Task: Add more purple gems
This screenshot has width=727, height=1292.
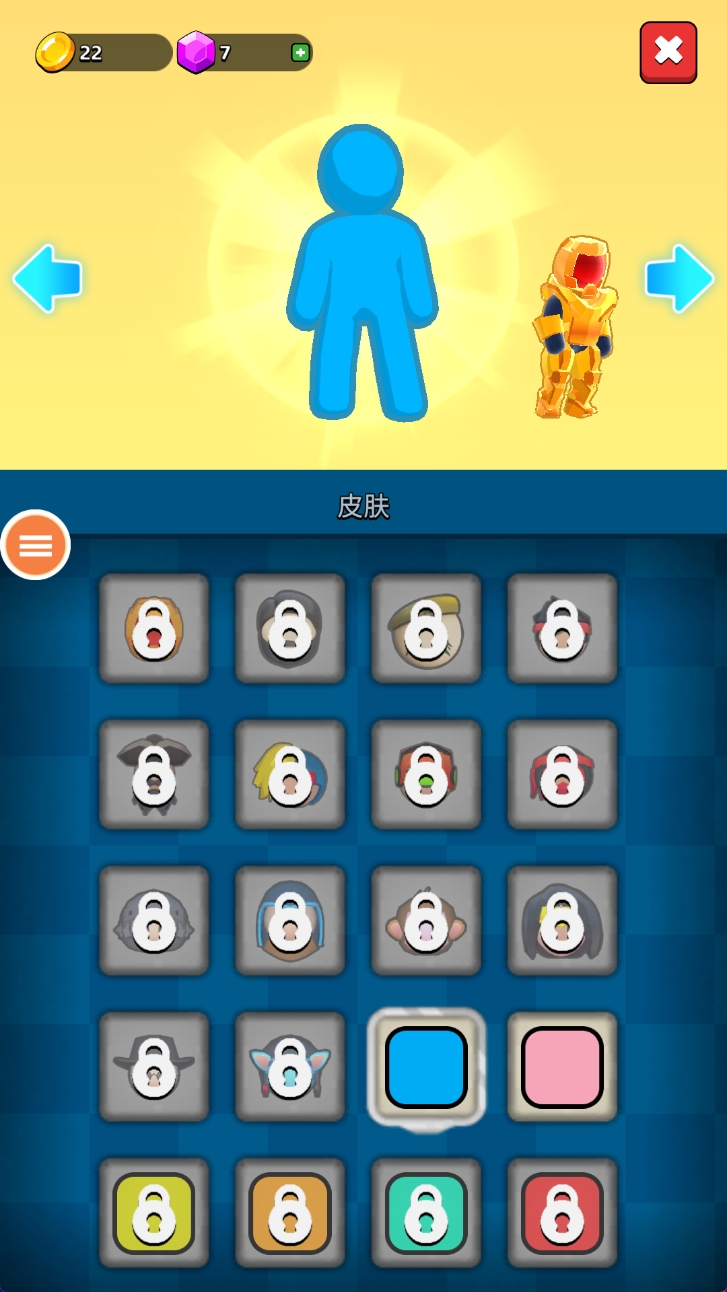Action: tap(300, 52)
